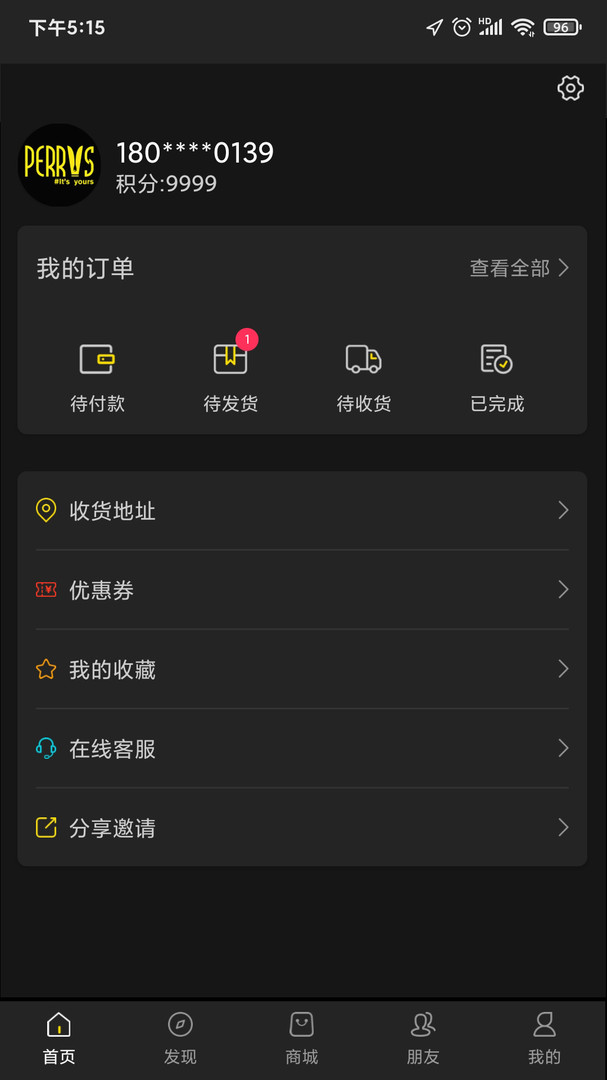
Task: View all orders via 查看全部
Action: (x=519, y=268)
